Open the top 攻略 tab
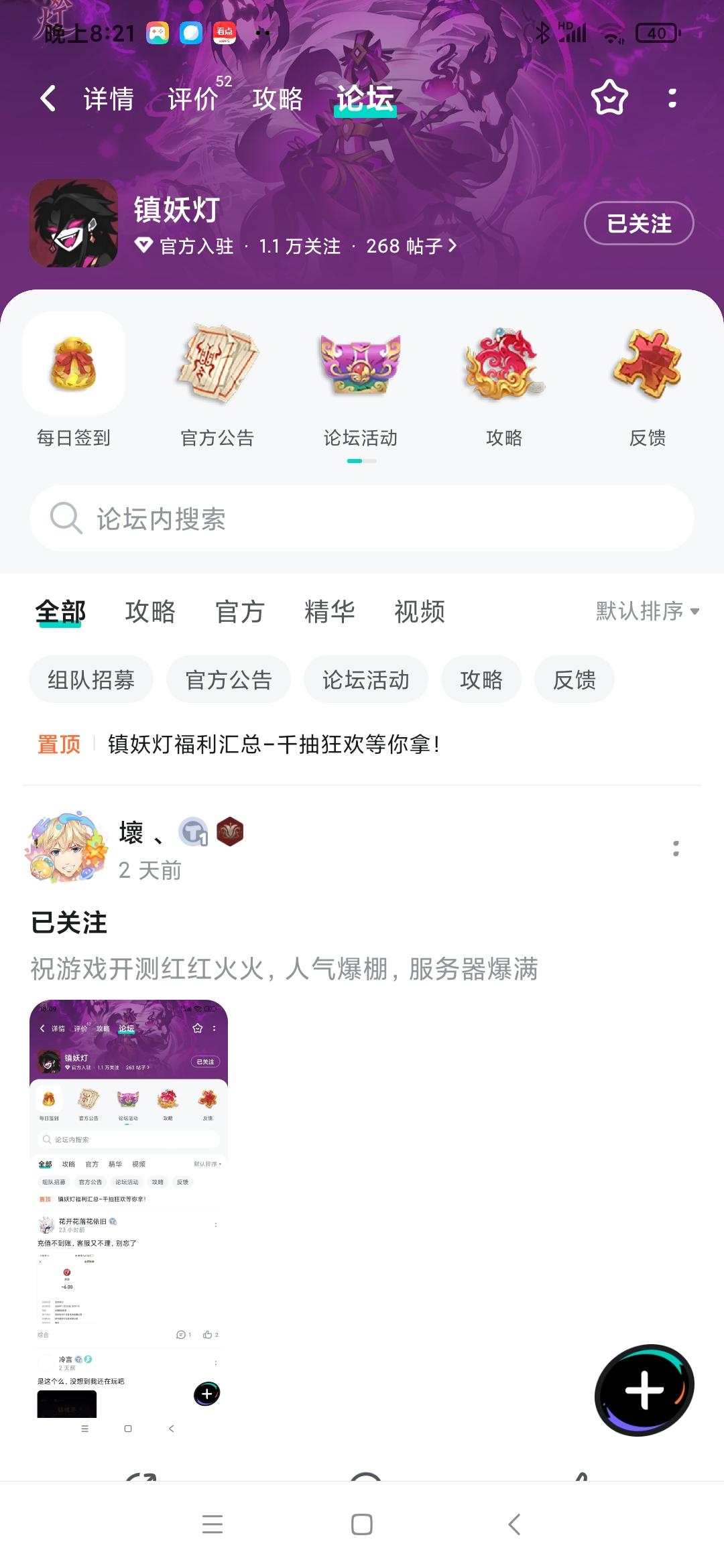This screenshot has height=1568, width=724. click(278, 99)
